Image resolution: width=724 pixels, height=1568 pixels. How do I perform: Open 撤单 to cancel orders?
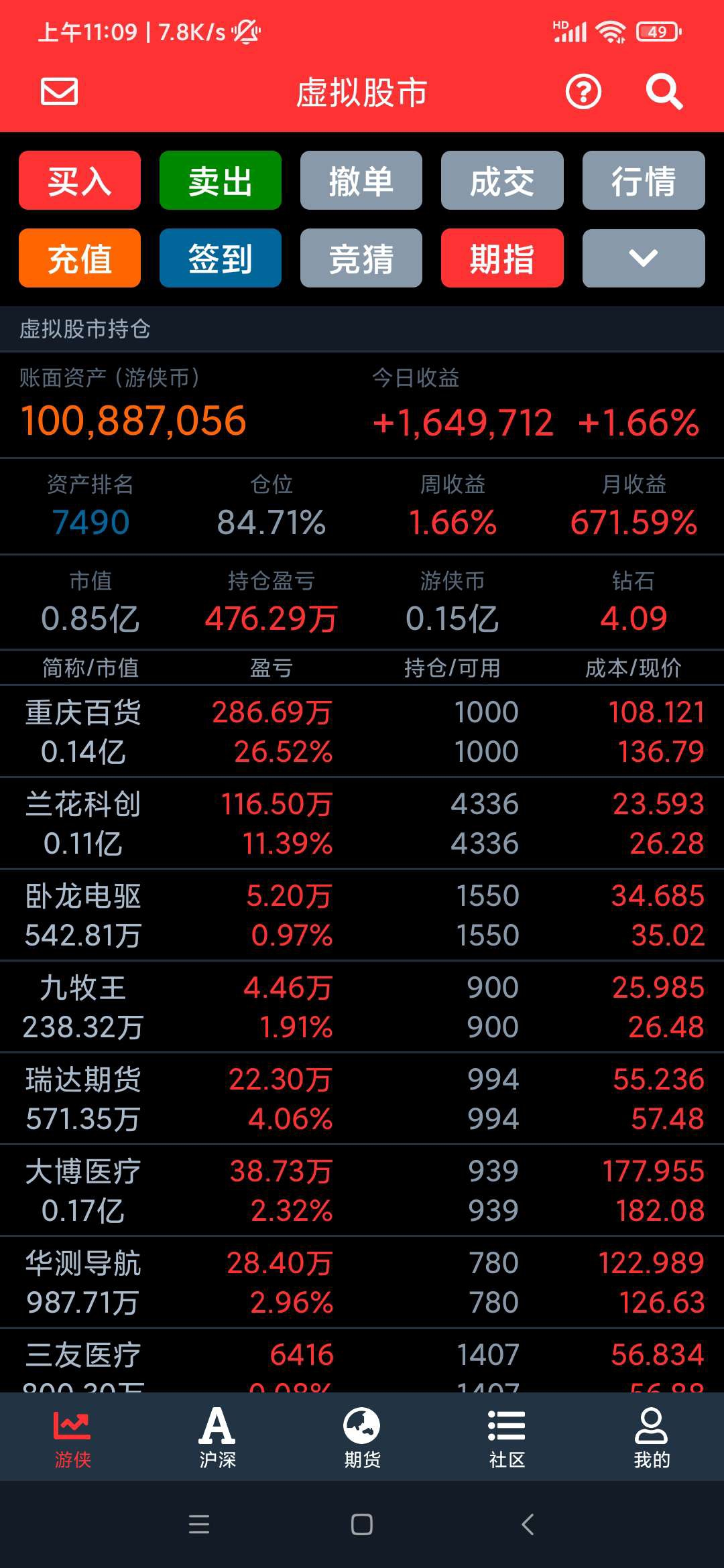click(361, 180)
